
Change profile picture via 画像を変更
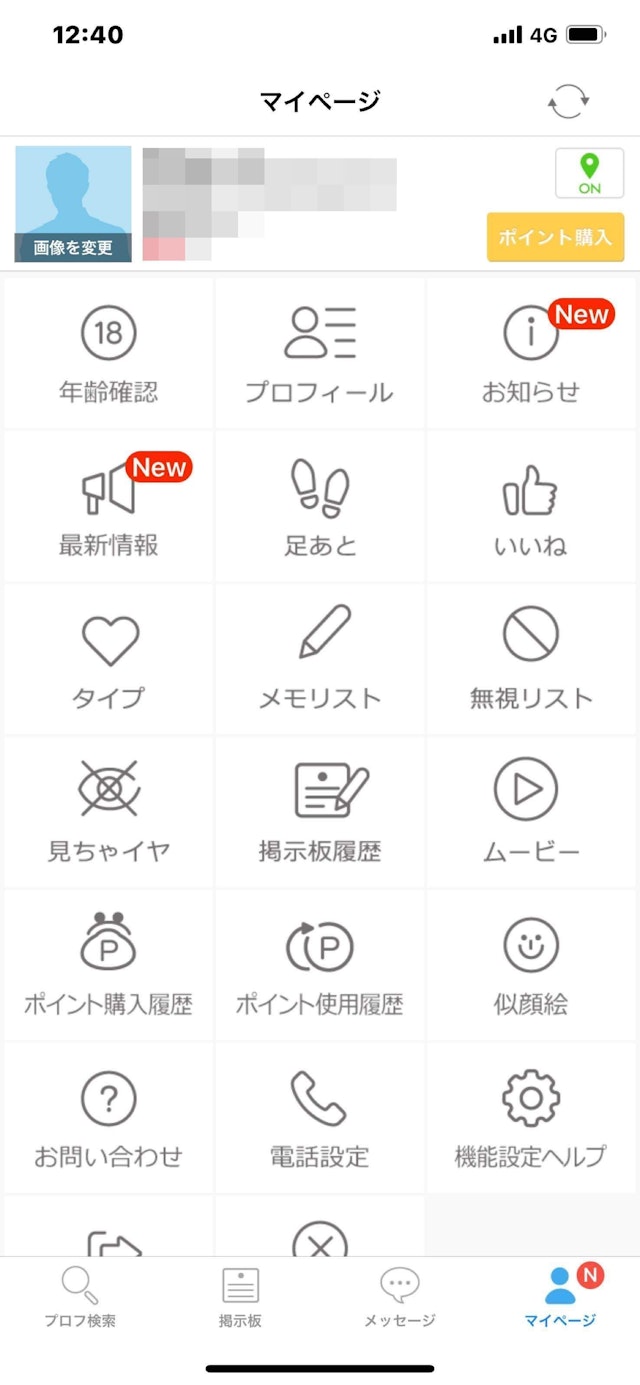[73, 247]
